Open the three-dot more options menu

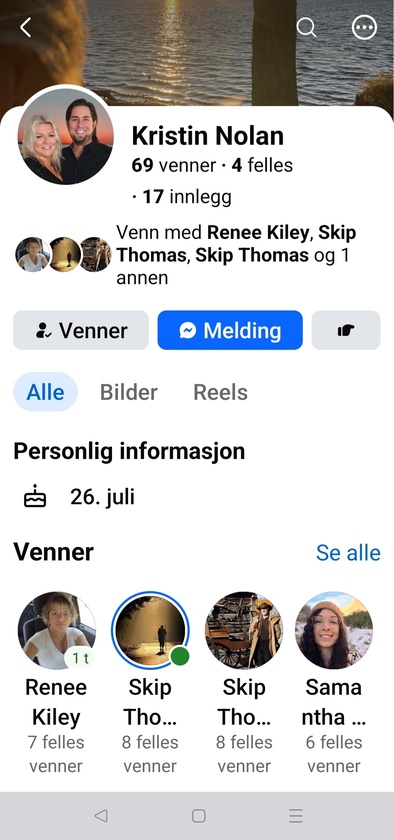(364, 27)
